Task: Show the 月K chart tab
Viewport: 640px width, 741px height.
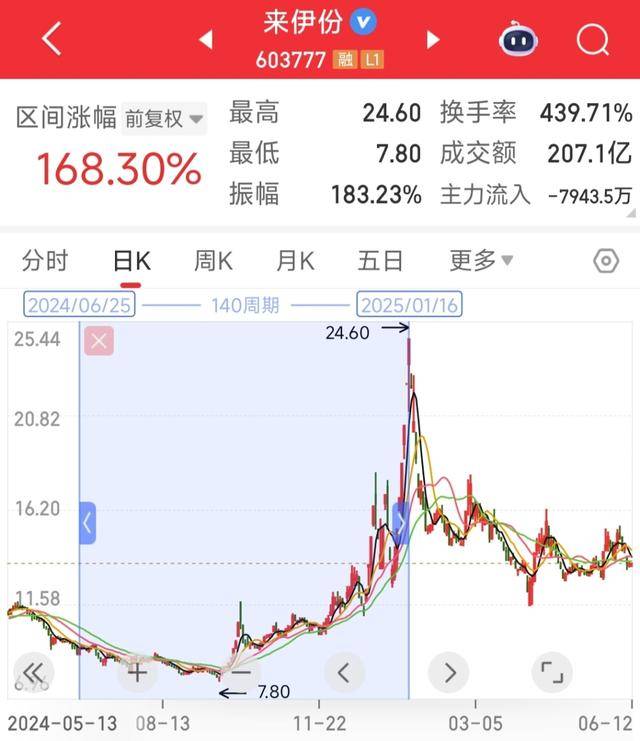Action: tap(295, 261)
